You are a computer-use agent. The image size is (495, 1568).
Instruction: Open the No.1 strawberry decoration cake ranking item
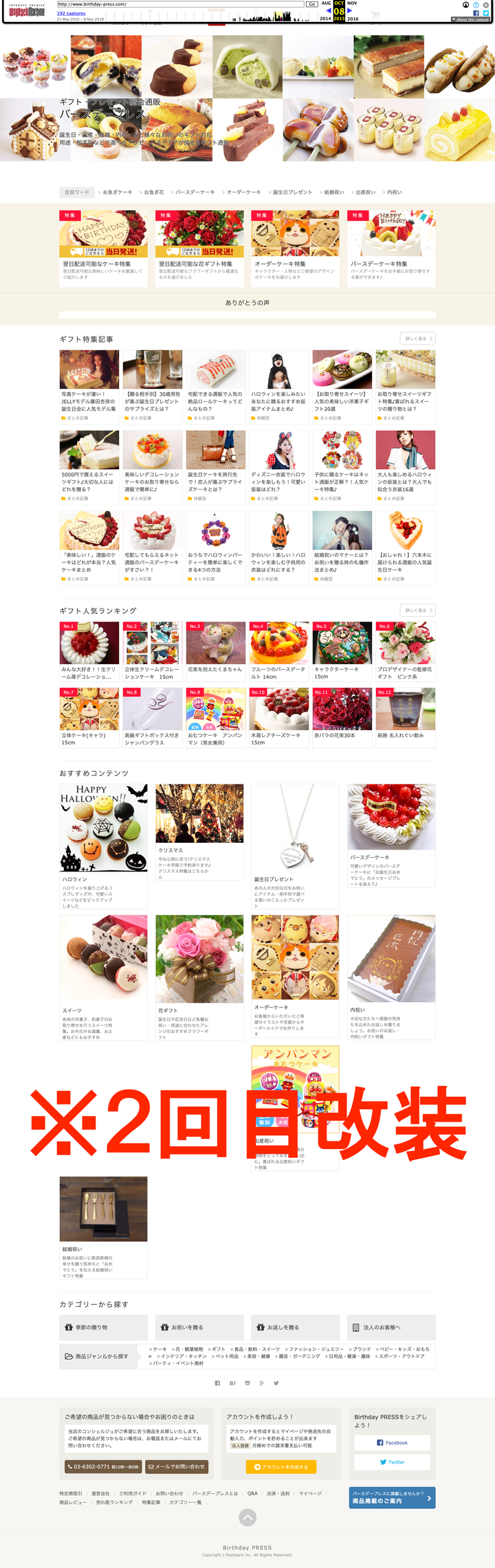[89, 650]
